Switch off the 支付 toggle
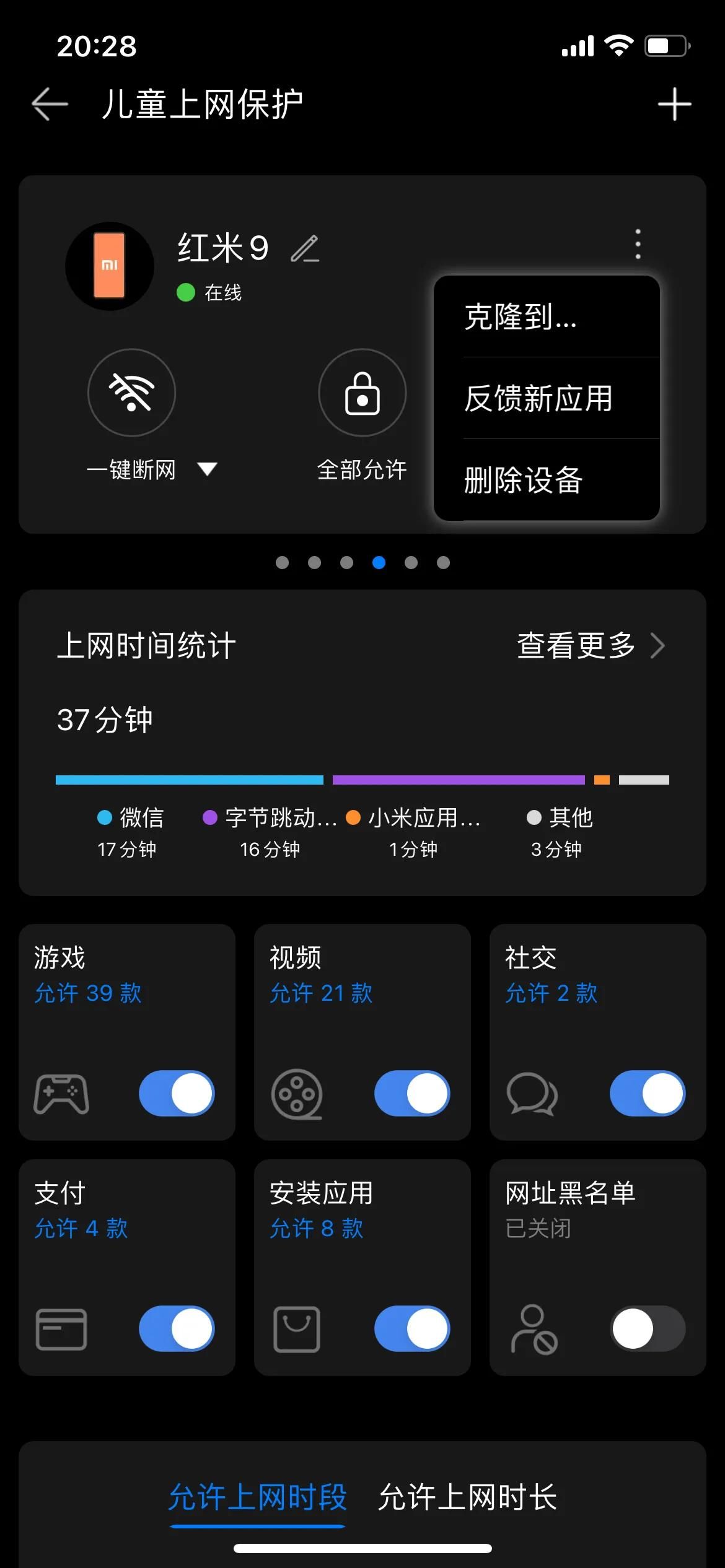 [x=177, y=1328]
